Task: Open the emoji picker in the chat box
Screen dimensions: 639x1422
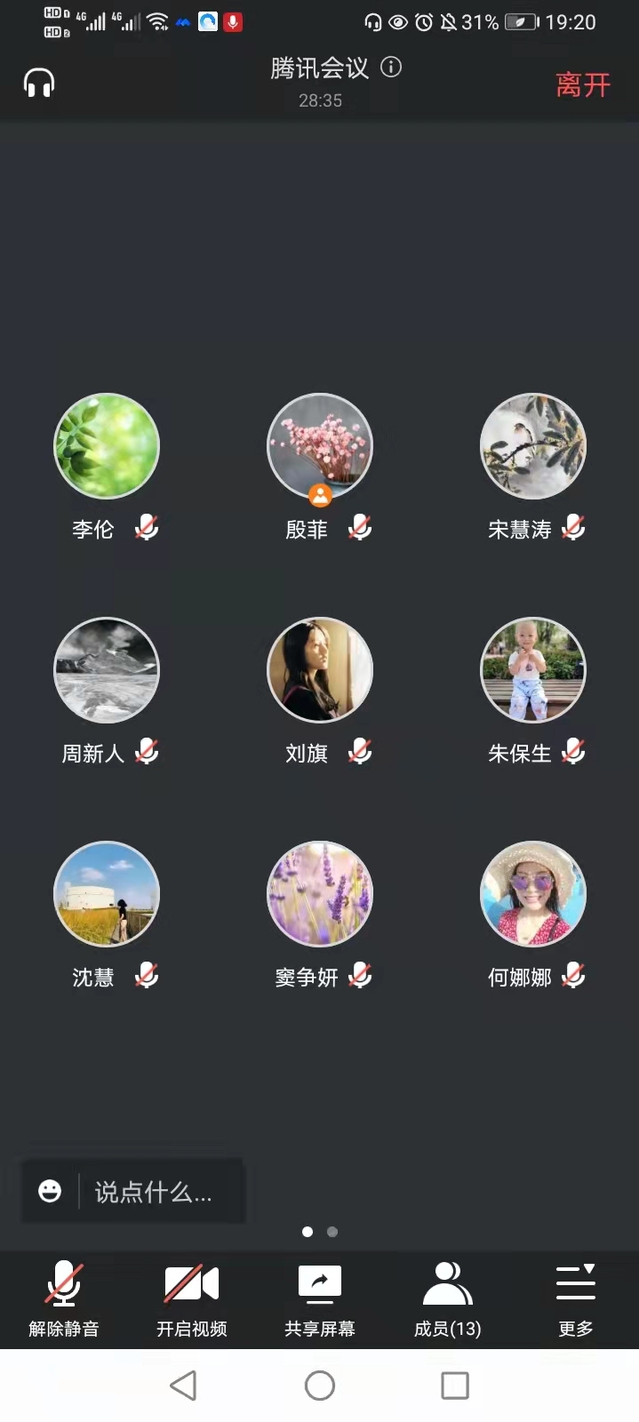Action: click(x=50, y=1191)
